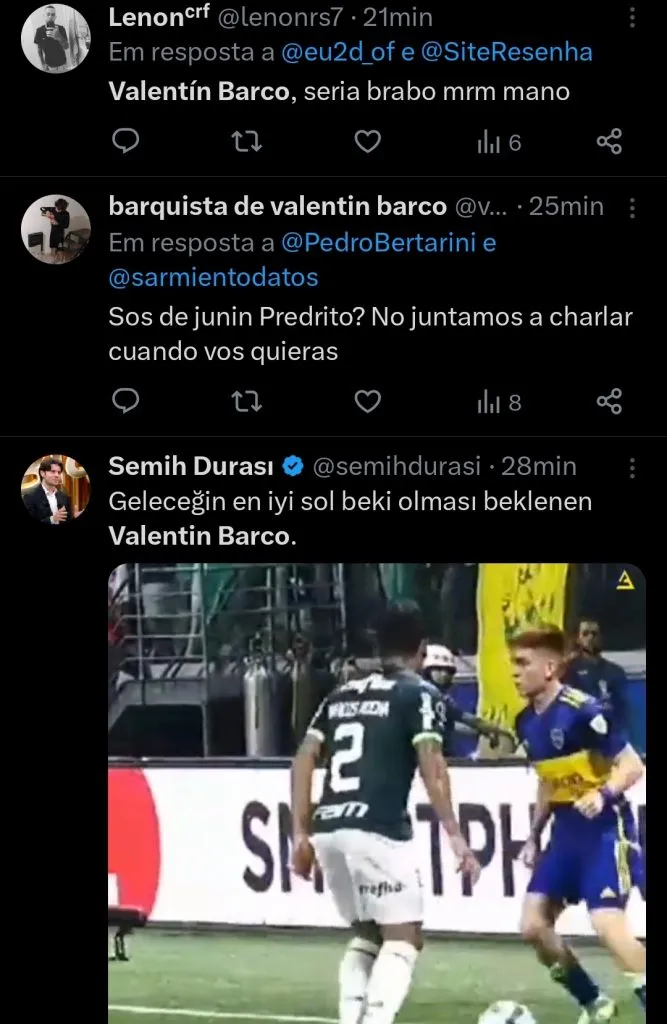Open the @eu2d_of mention link
The width and height of the screenshot is (667, 1024).
pos(340,50)
